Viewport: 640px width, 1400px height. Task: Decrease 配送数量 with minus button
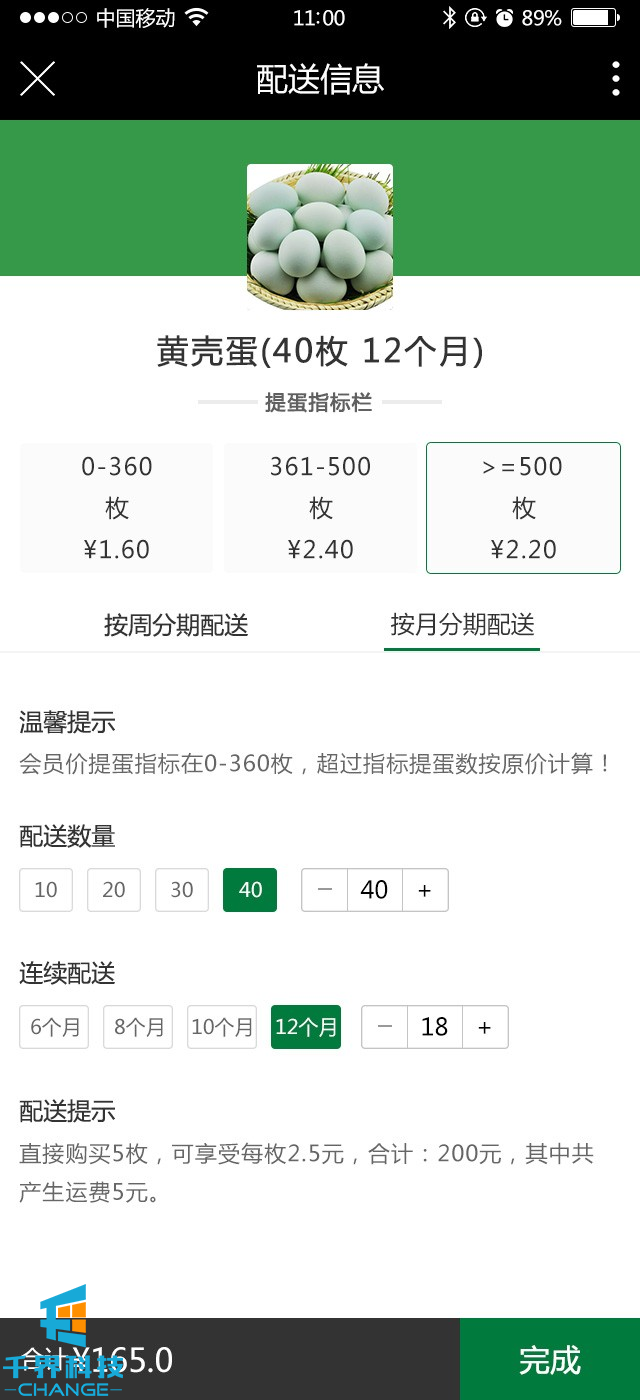[x=325, y=890]
